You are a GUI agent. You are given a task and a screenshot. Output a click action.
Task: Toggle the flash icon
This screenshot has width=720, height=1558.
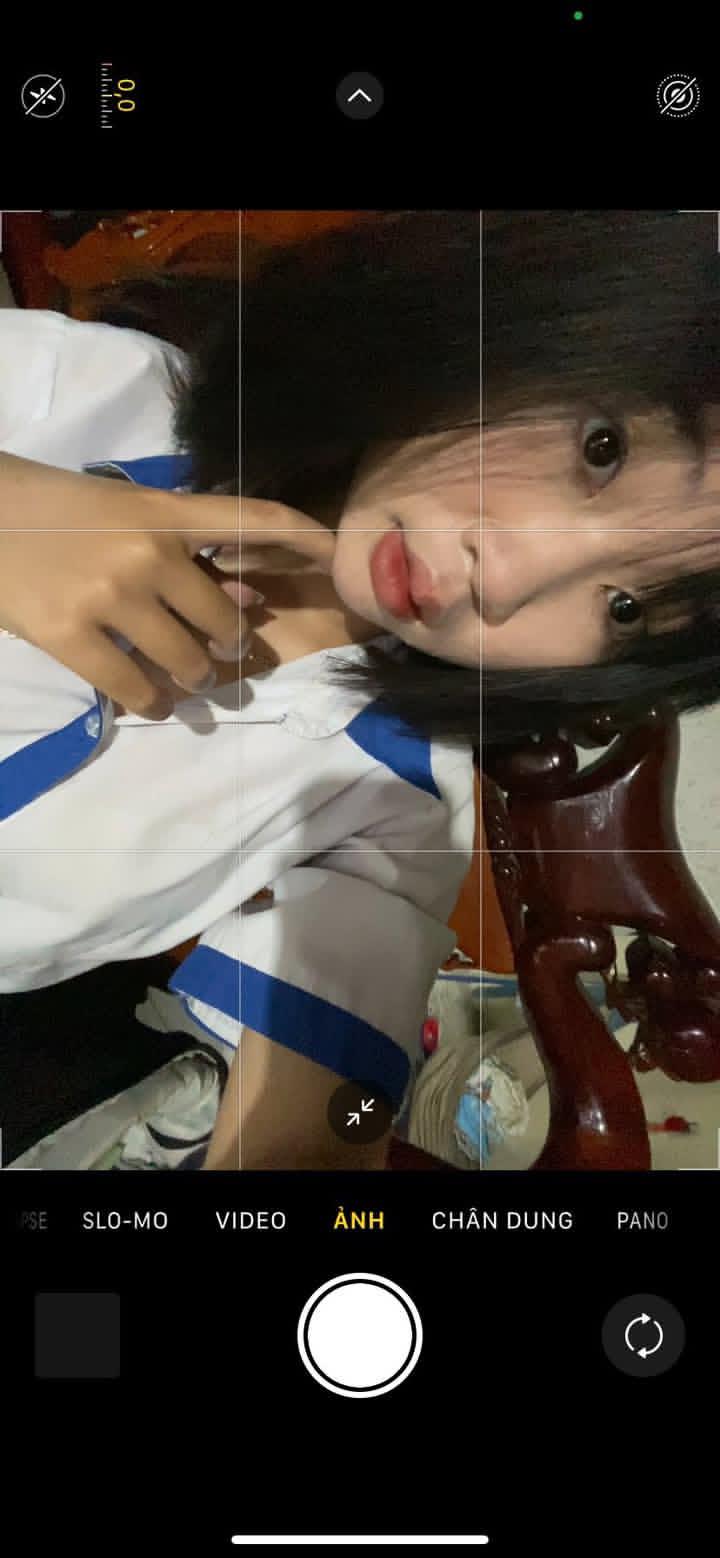click(43, 97)
